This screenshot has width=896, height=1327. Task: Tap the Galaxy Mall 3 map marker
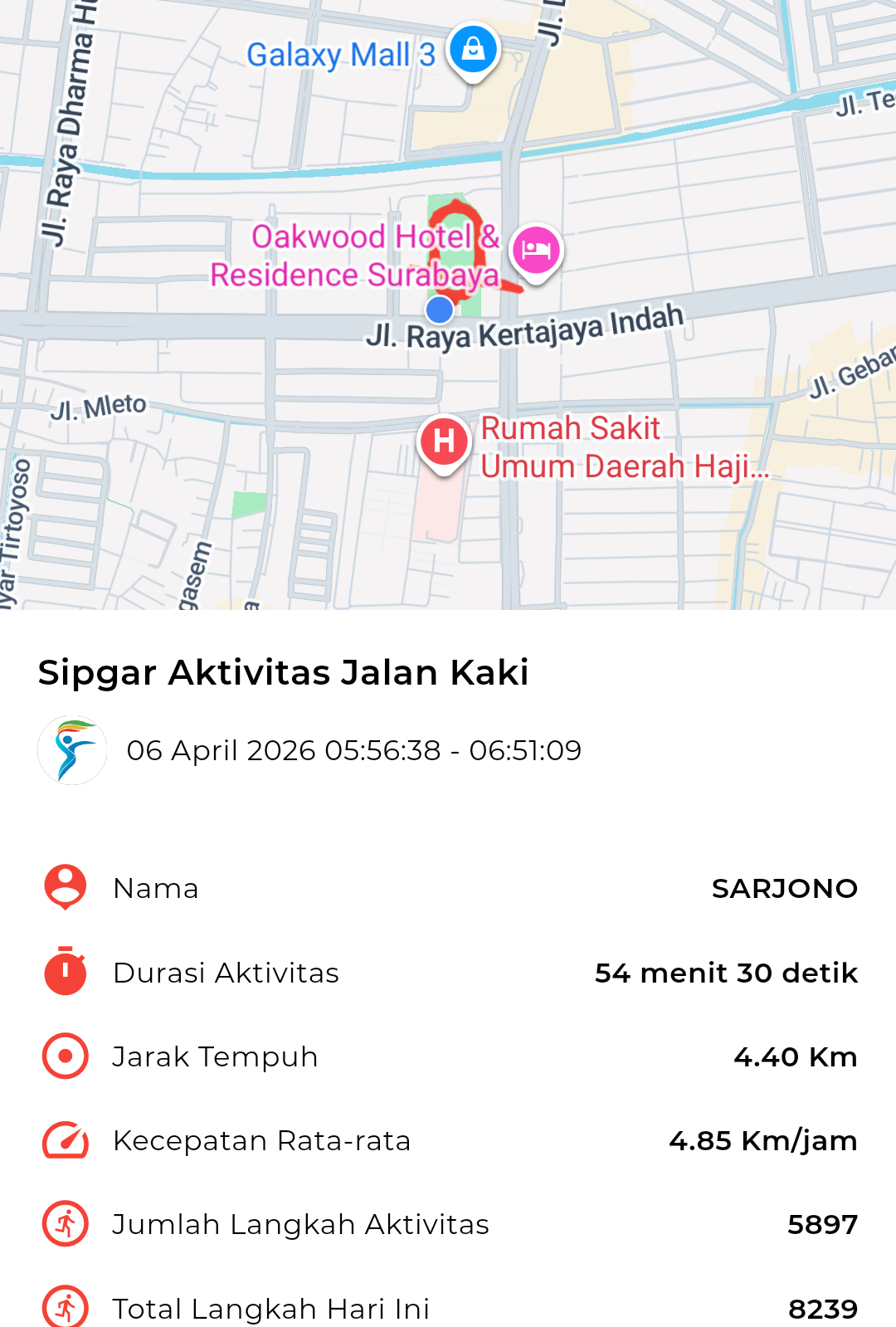point(473,50)
